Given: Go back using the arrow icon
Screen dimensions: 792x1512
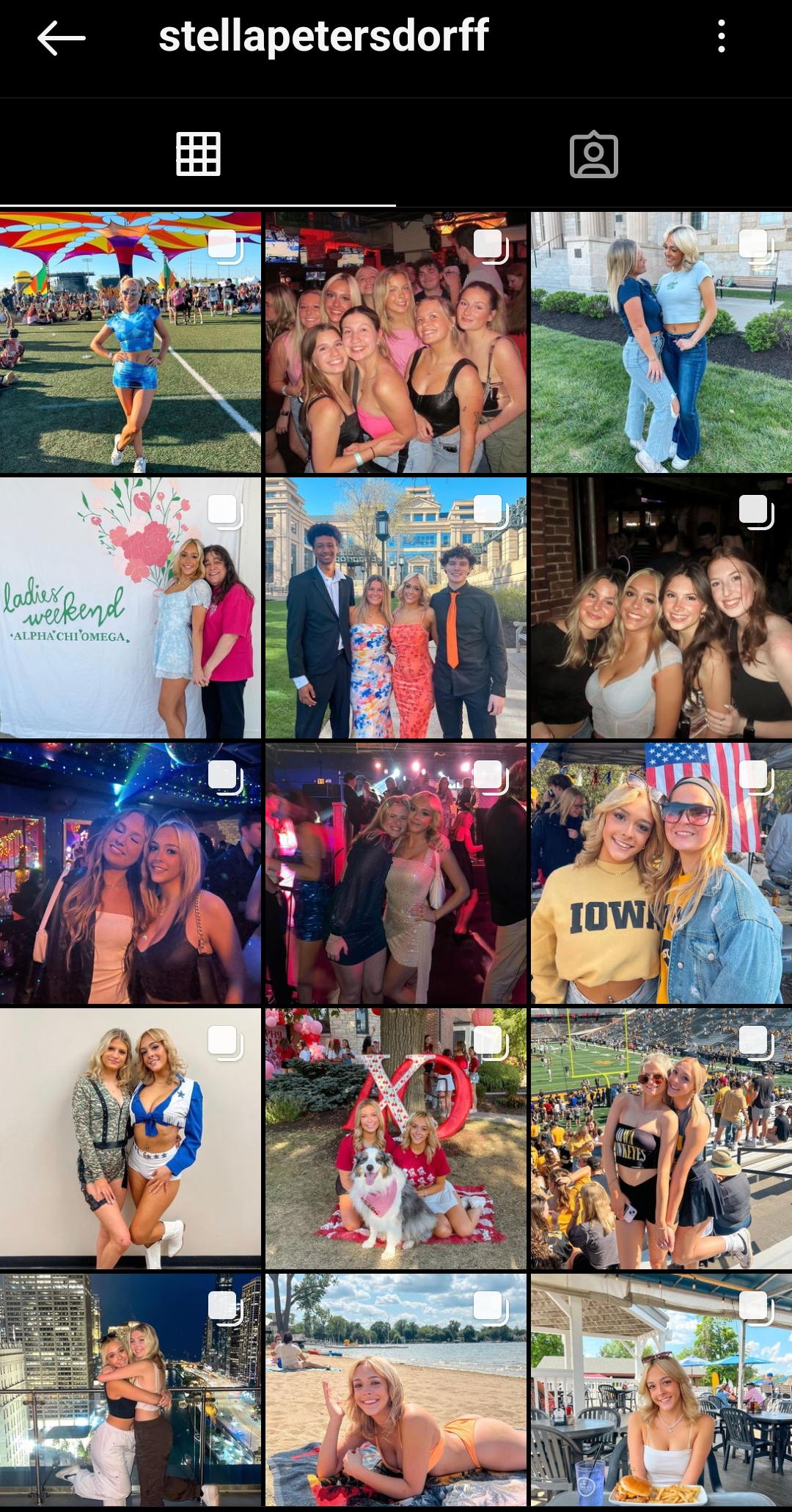Looking at the screenshot, I should click(62, 37).
